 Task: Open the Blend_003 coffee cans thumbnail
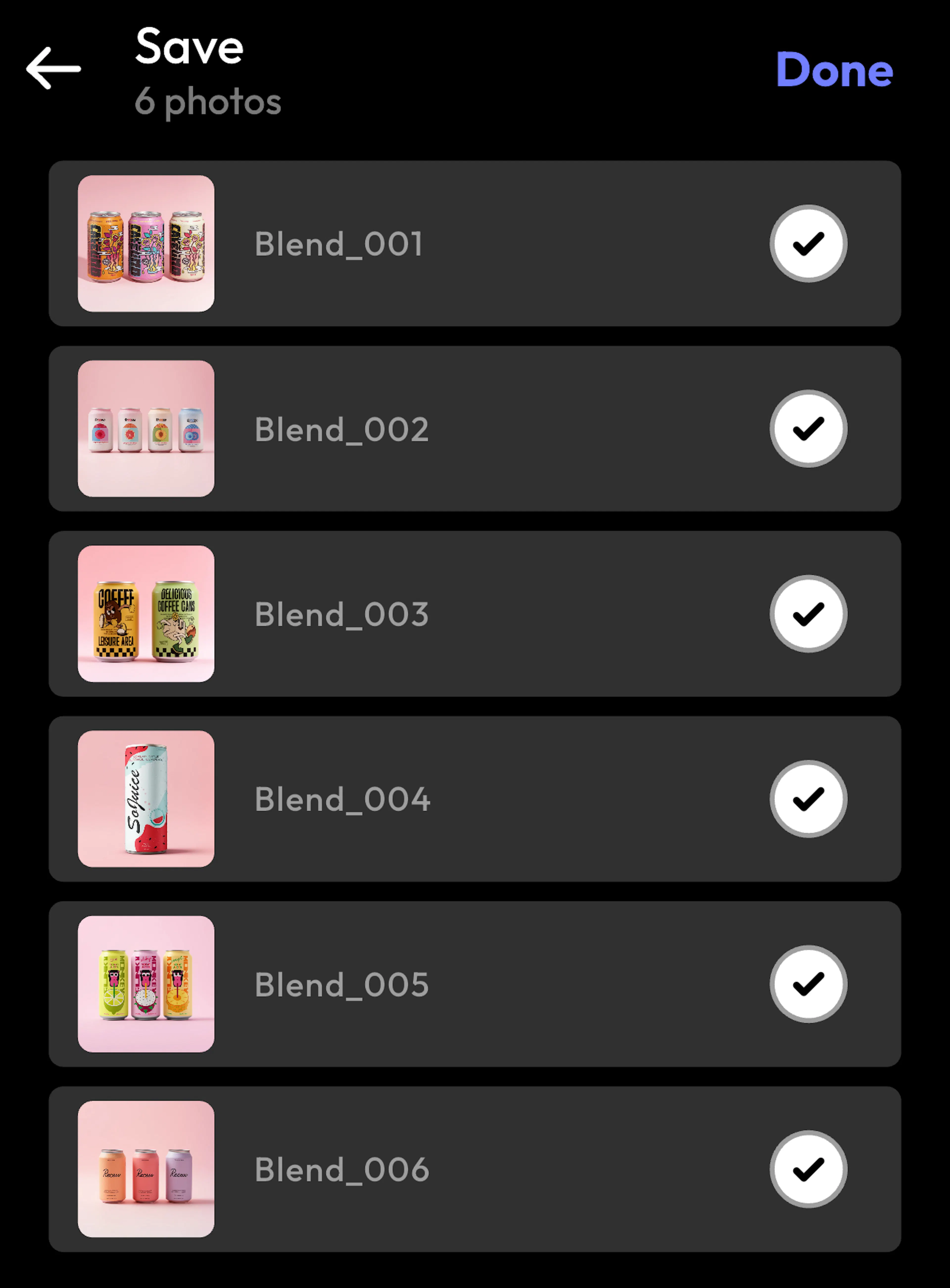[x=146, y=614]
